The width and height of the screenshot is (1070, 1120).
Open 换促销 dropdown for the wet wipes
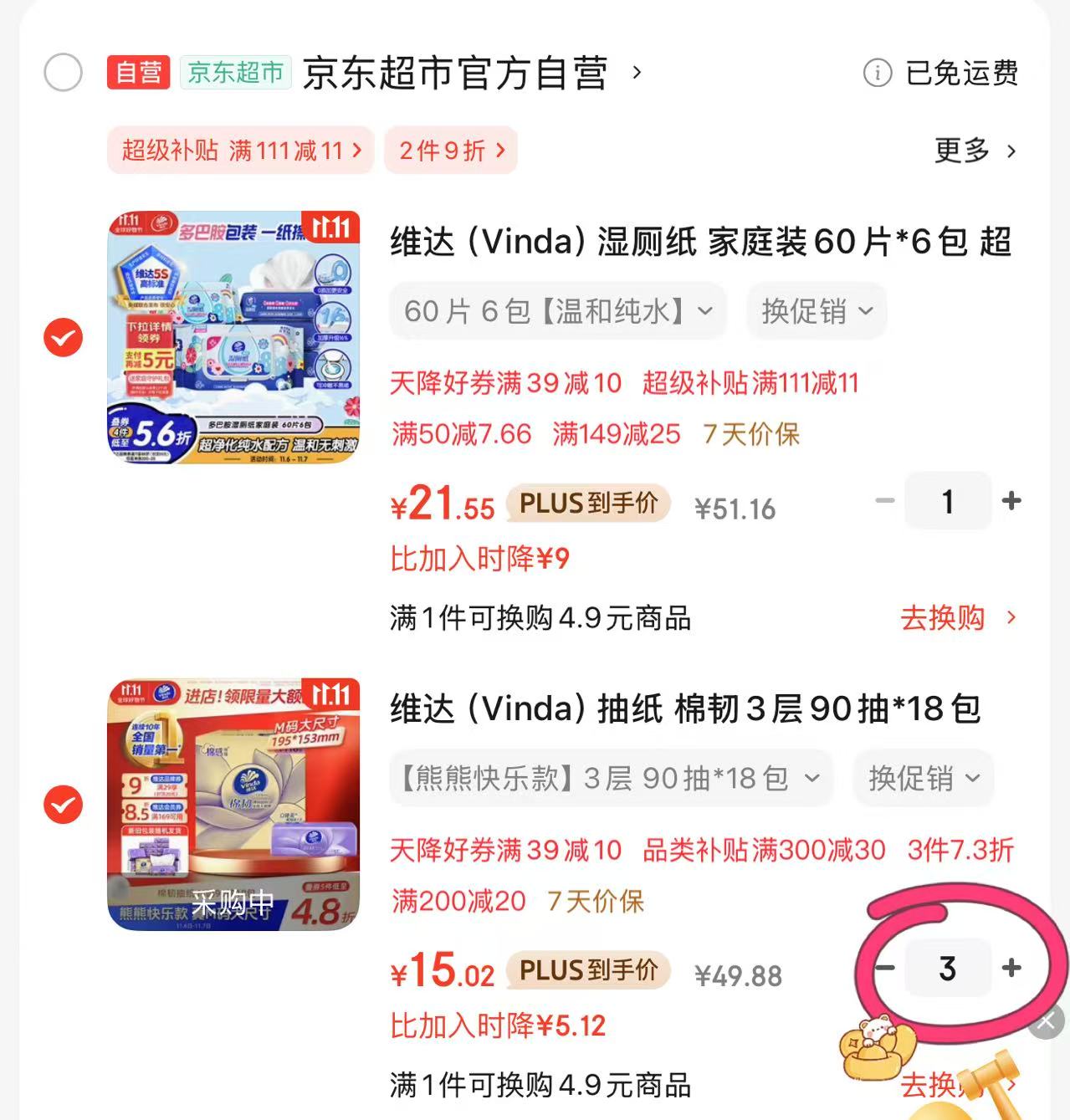(816, 310)
